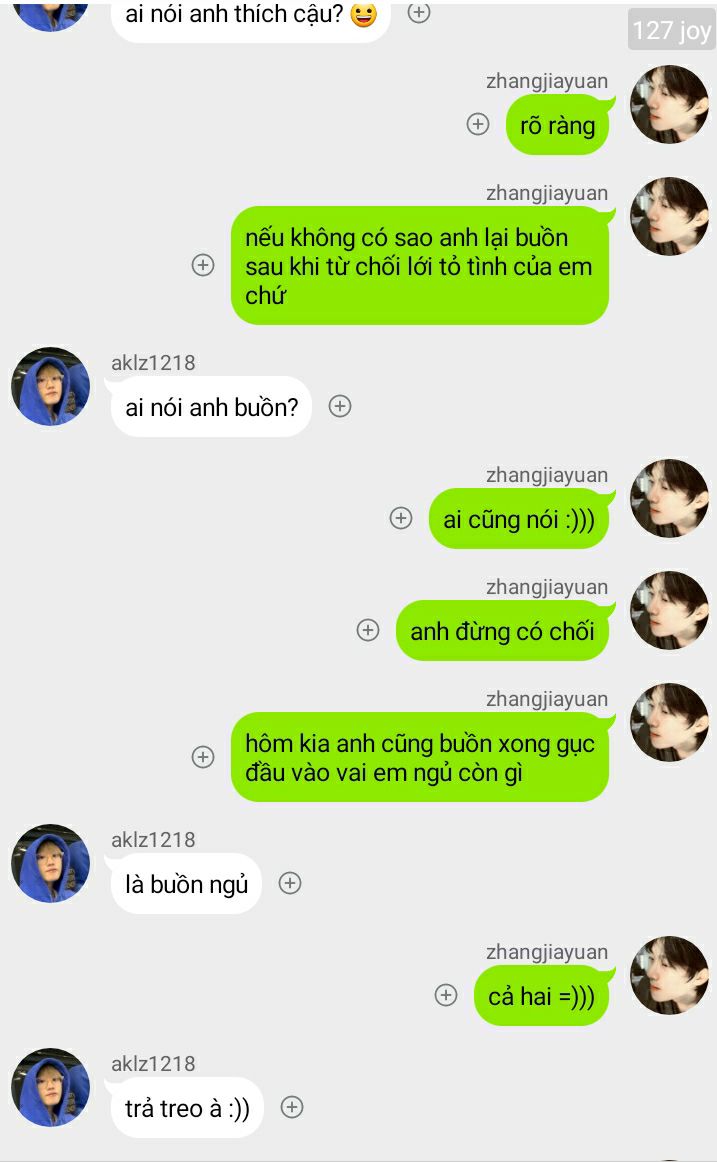Tap the plus icon beside "anh đừng có chối"
The width and height of the screenshot is (717, 1162).
point(368,630)
